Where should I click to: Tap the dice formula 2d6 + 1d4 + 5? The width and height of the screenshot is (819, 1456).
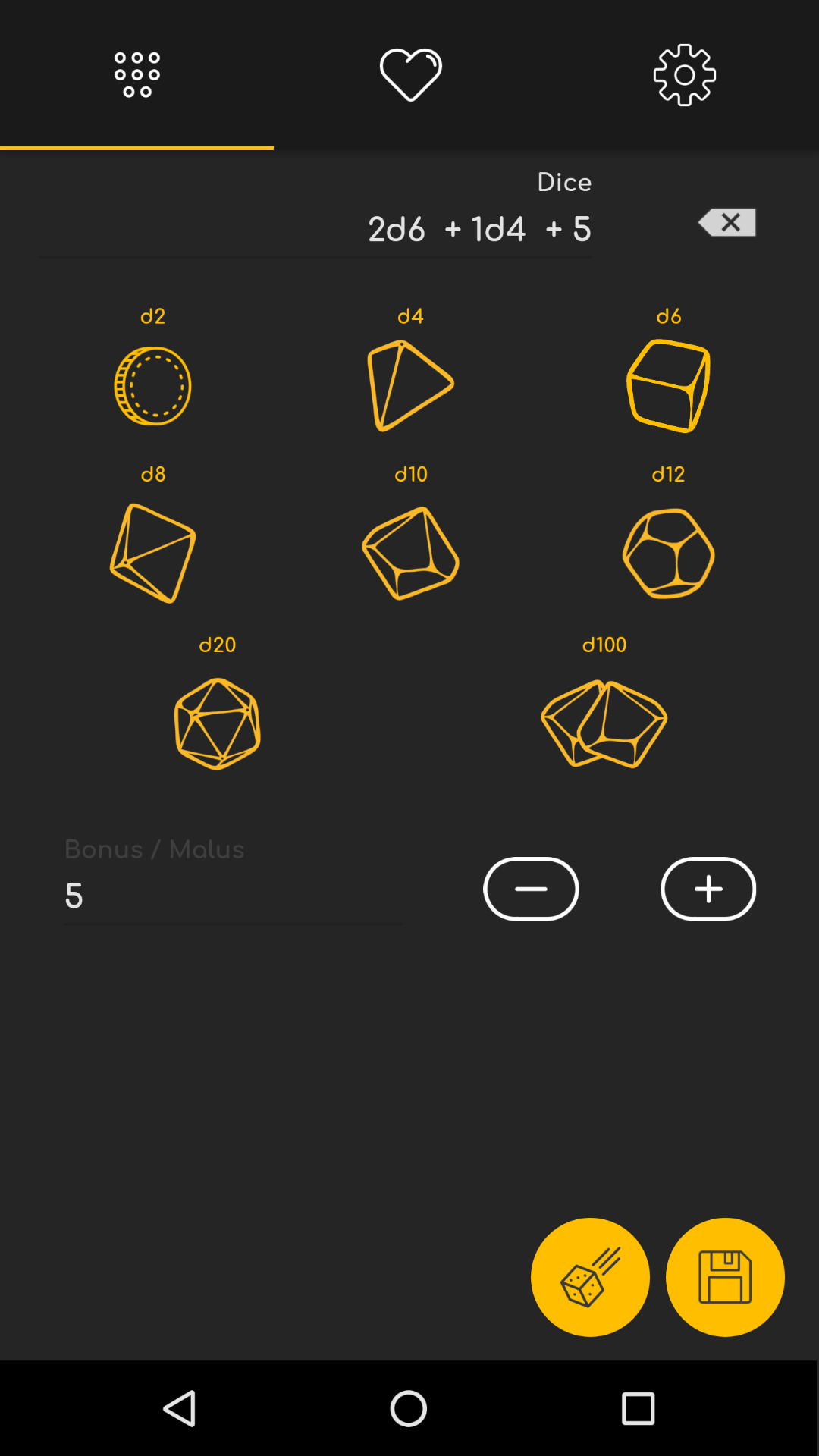(x=479, y=227)
